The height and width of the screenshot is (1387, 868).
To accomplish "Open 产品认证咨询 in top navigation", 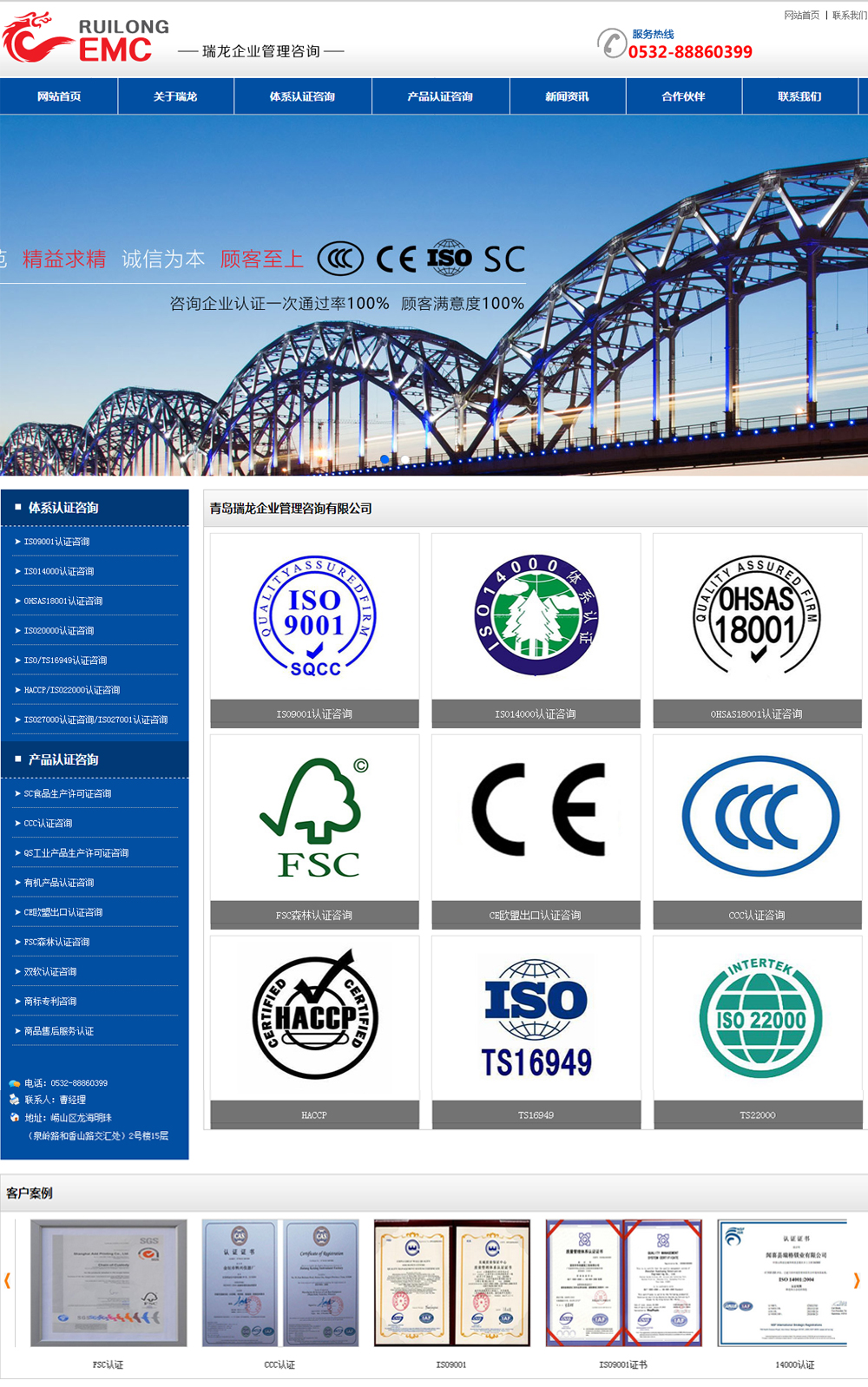I will click(x=440, y=96).
